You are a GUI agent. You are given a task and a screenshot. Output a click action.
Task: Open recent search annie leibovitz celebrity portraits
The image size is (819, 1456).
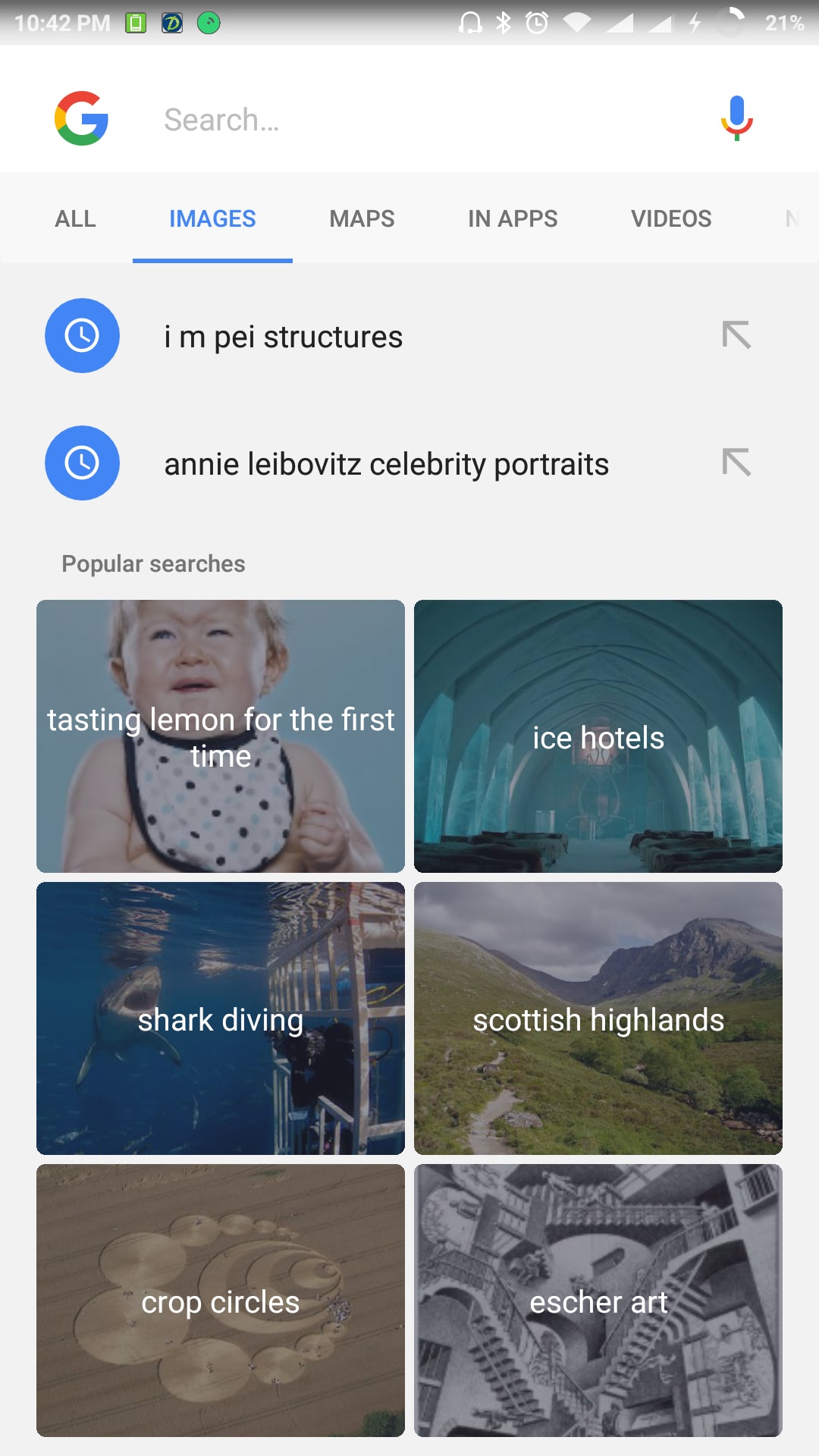[386, 464]
